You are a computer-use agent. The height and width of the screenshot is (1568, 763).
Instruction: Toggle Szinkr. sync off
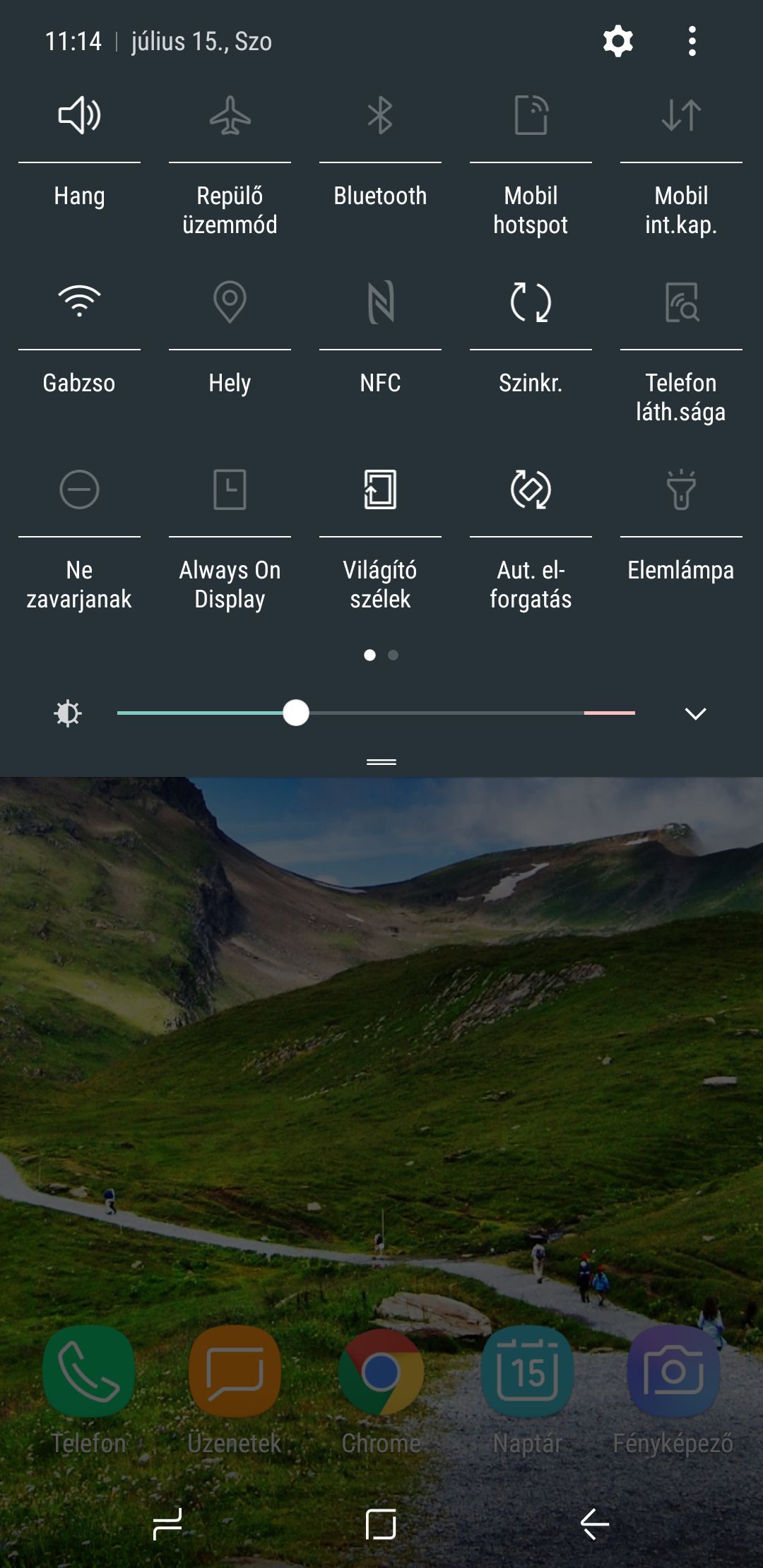[x=531, y=302]
